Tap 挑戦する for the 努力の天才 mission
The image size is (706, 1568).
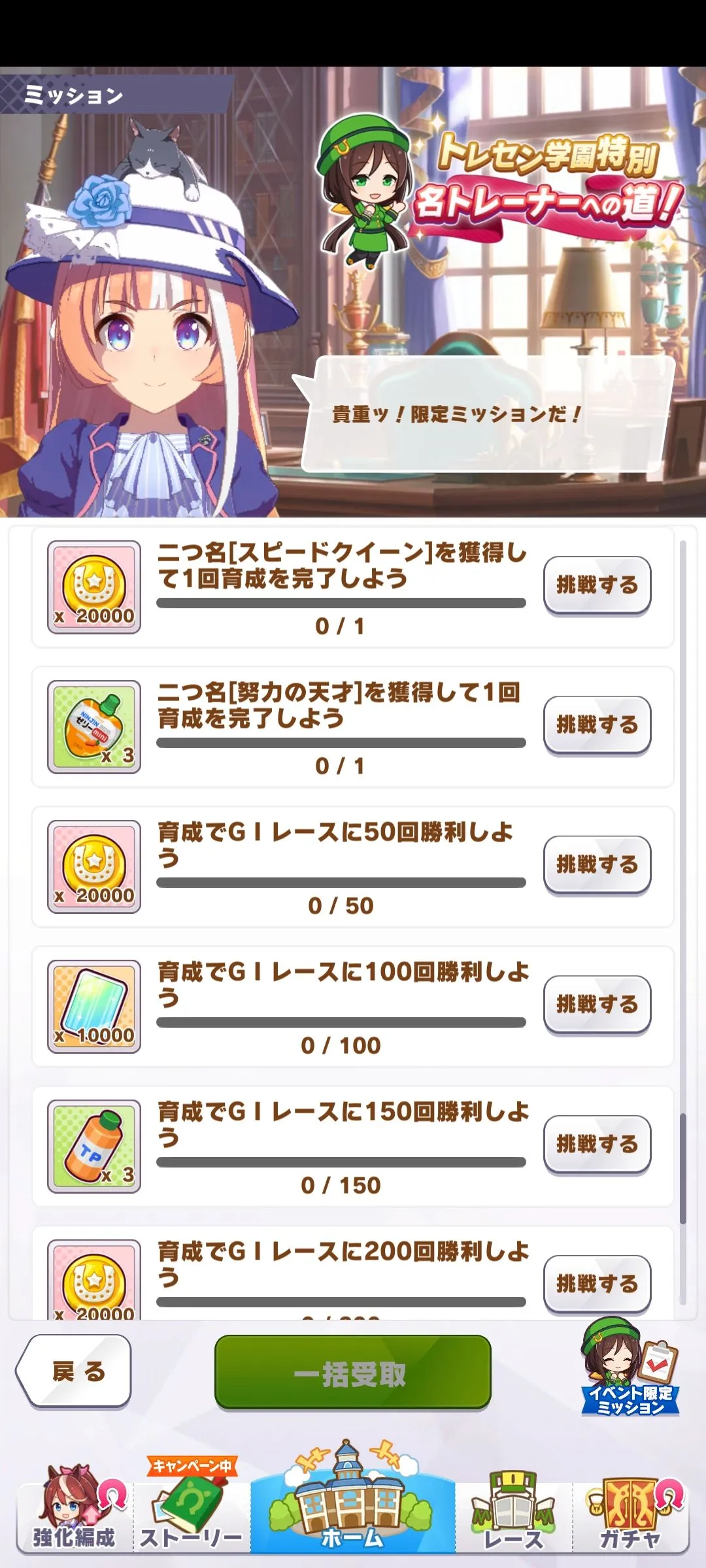pos(597,725)
